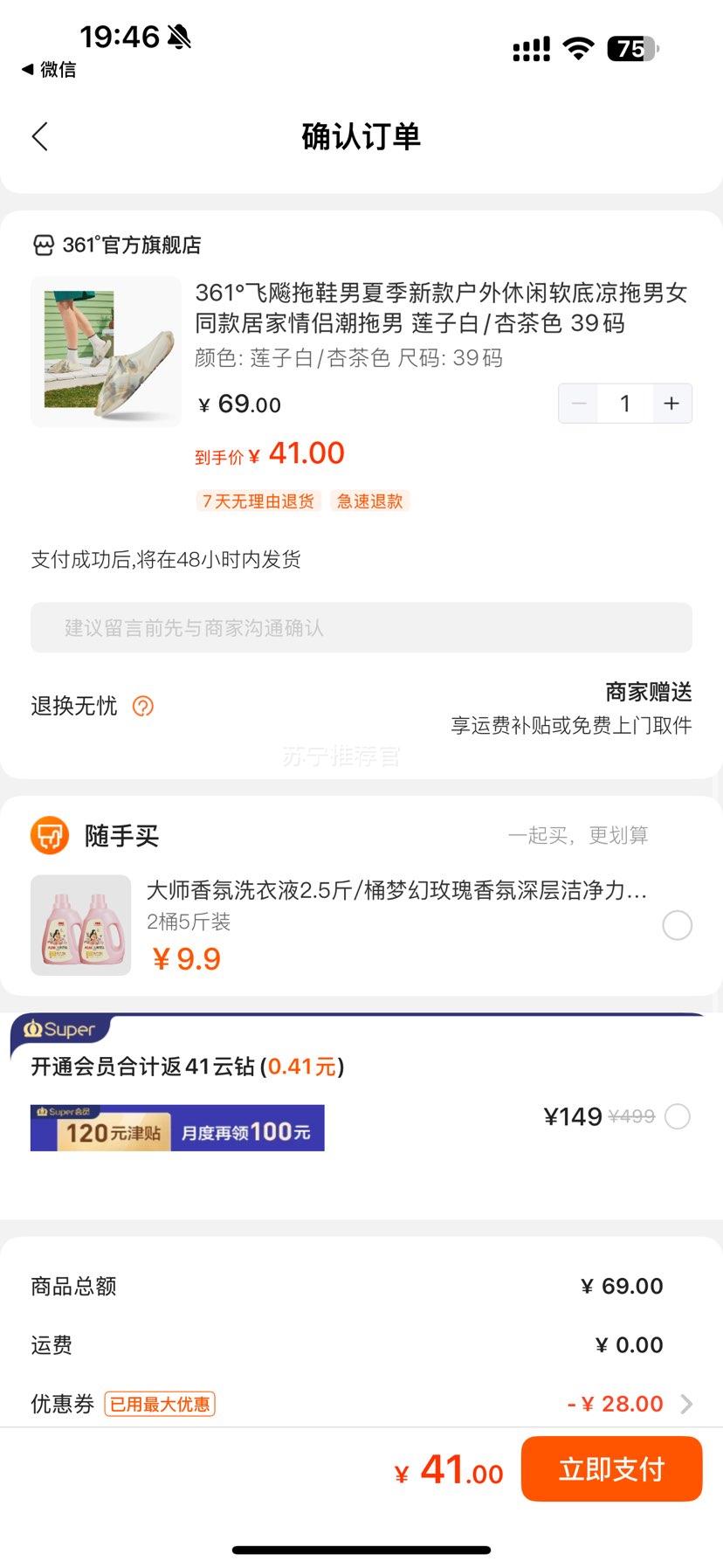Expand the 优惠券 coupon details
Image resolution: width=723 pixels, height=1568 pixels.
tap(685, 1404)
